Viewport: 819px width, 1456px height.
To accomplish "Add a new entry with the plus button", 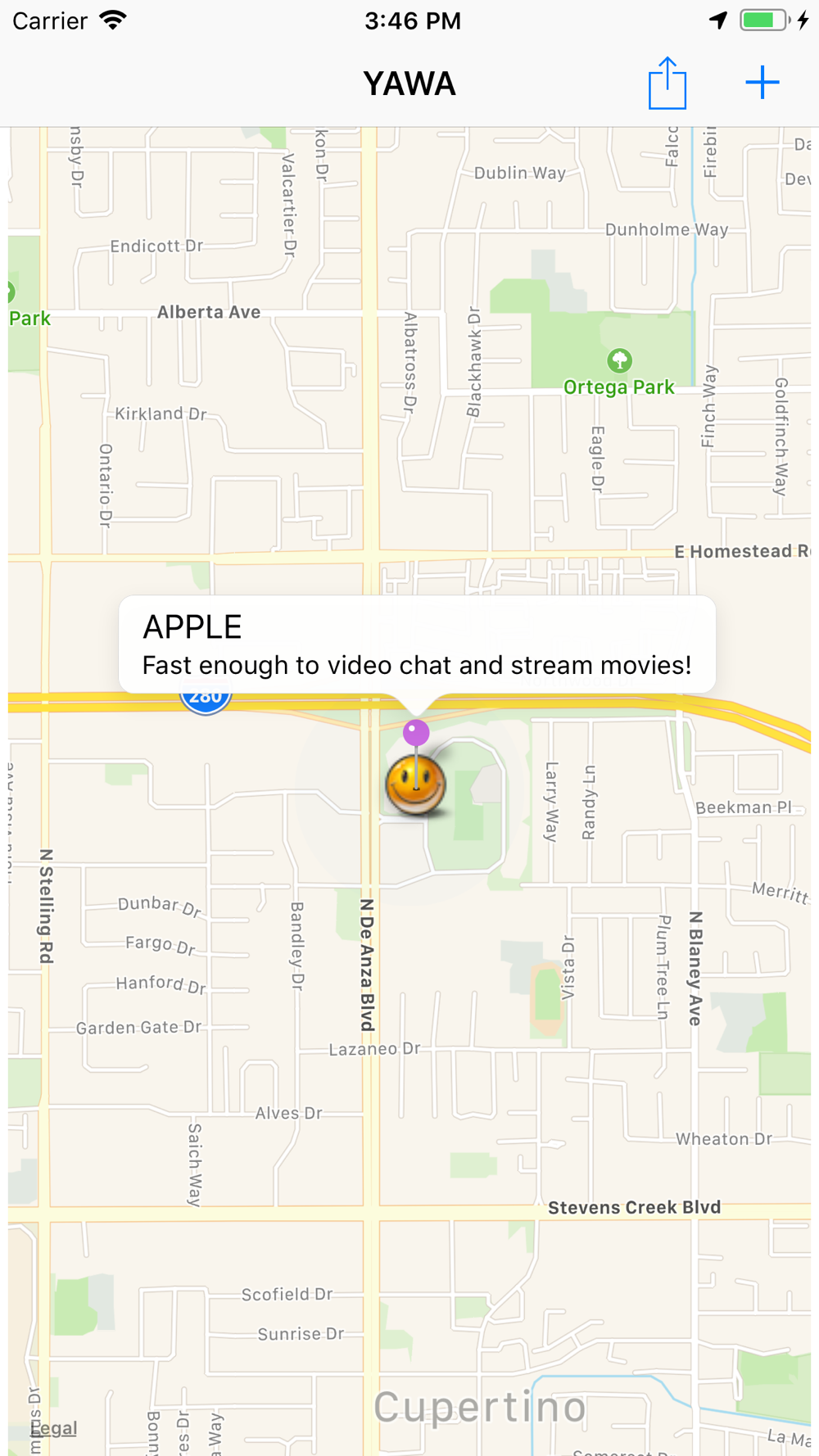I will [x=762, y=83].
